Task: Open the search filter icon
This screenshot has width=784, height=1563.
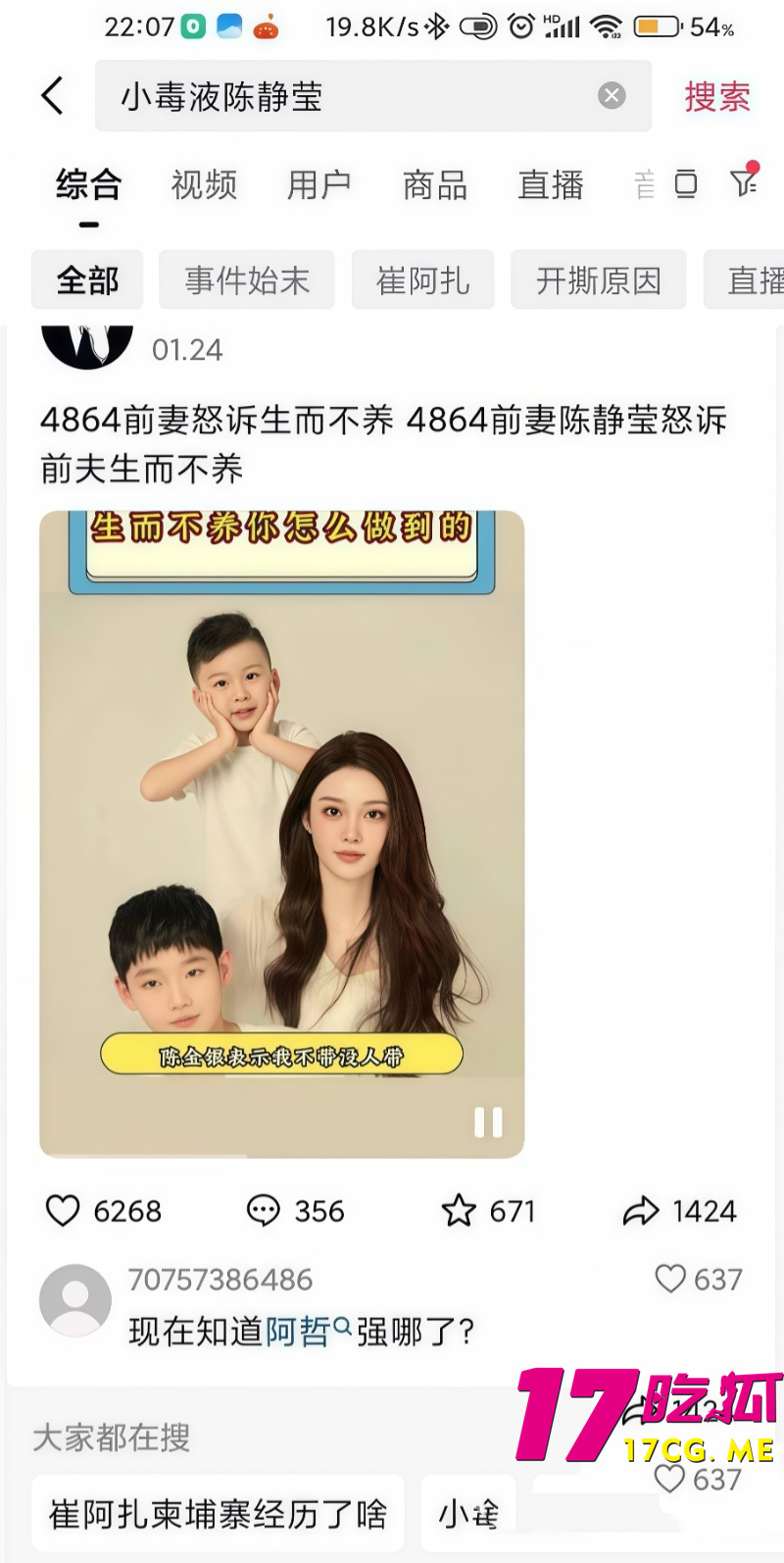Action: tap(745, 182)
